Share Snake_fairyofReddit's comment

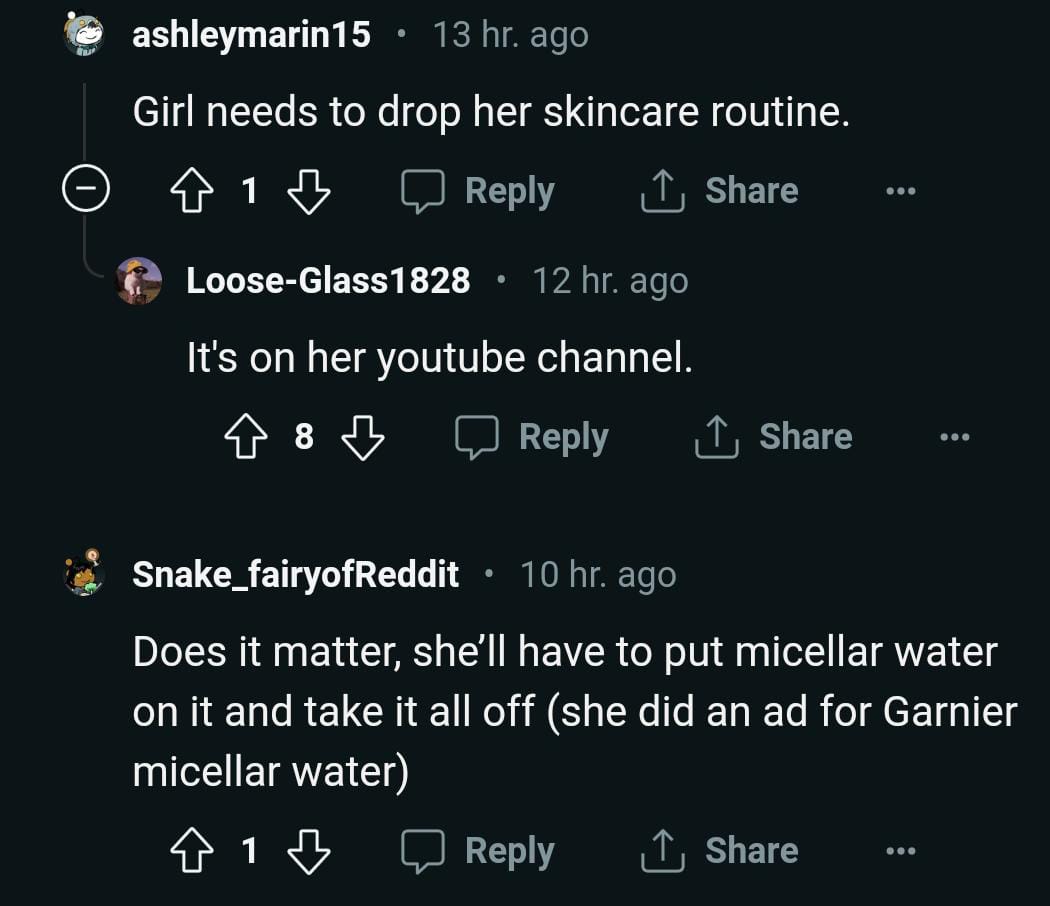(719, 851)
